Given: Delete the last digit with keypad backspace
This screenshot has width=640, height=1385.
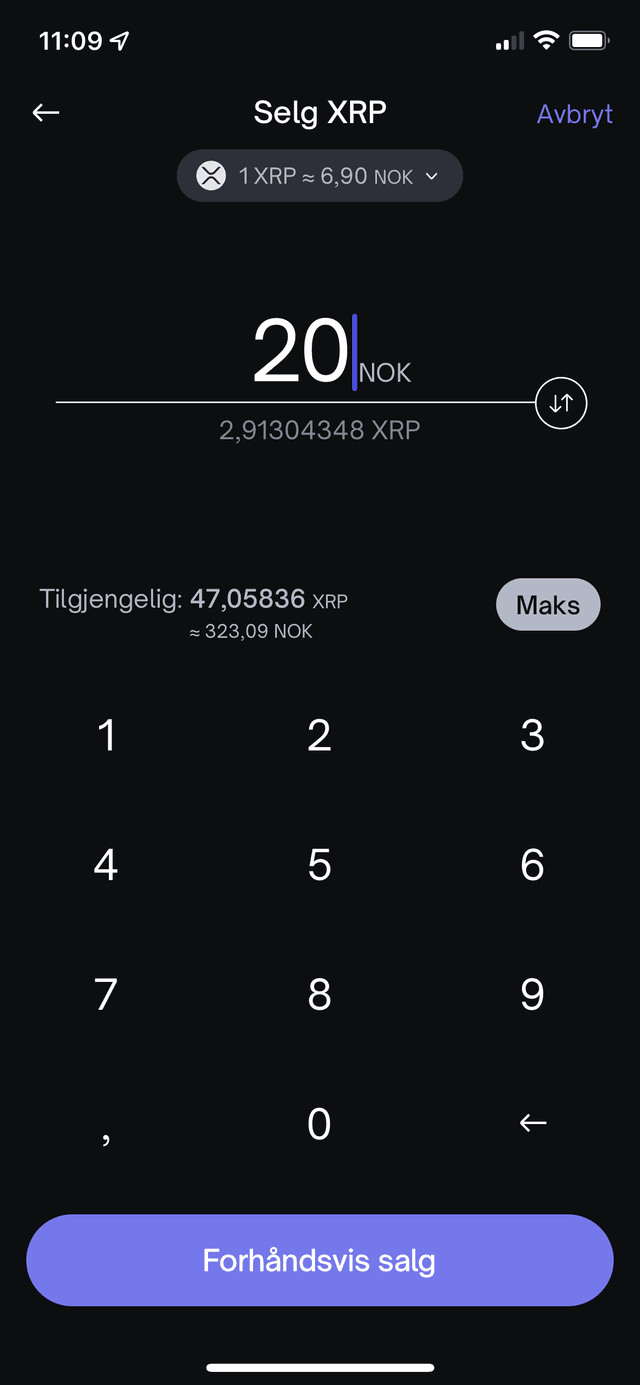Looking at the screenshot, I should click(x=532, y=1124).
